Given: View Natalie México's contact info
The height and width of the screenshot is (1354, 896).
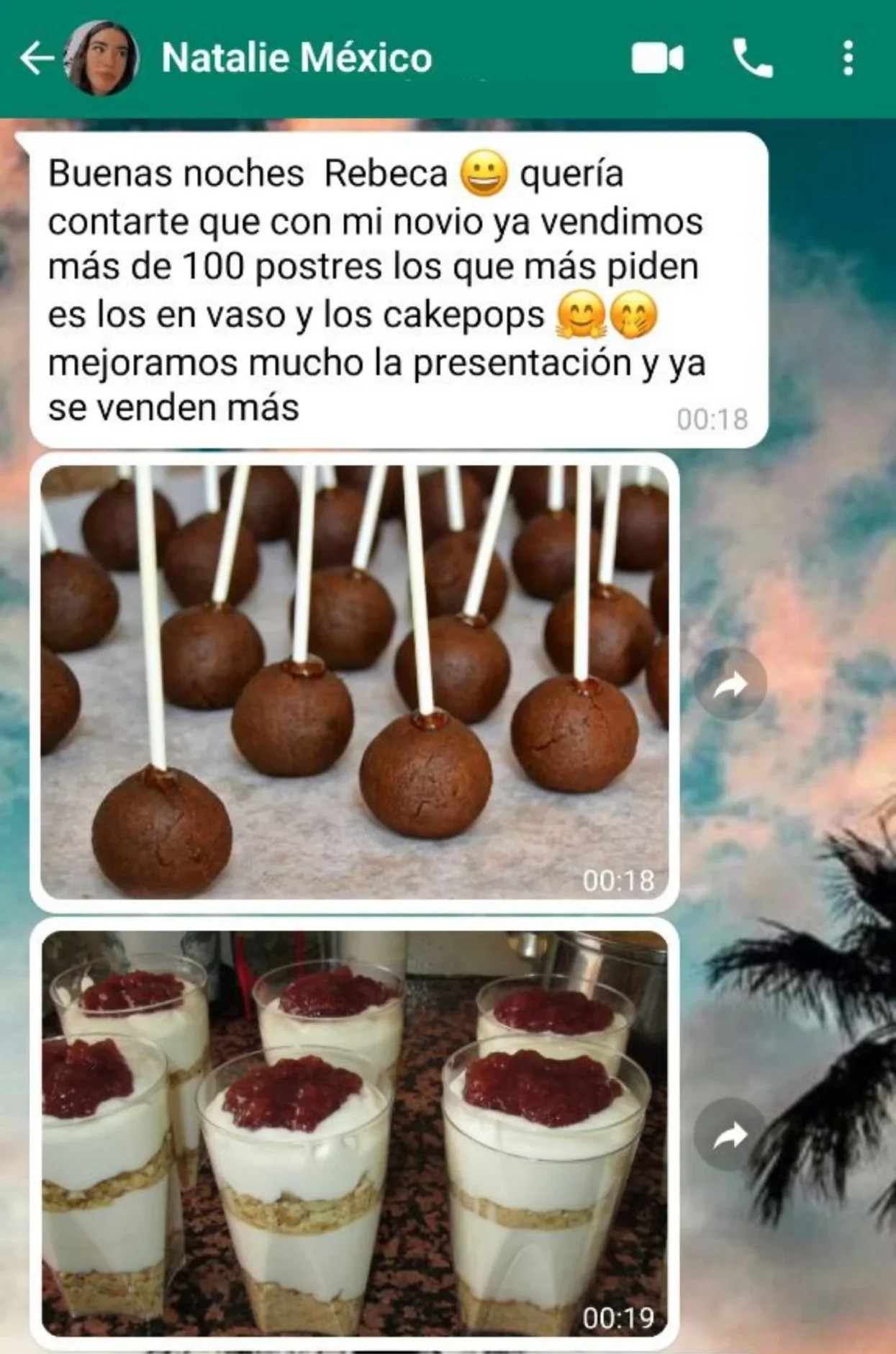Looking at the screenshot, I should tap(297, 58).
